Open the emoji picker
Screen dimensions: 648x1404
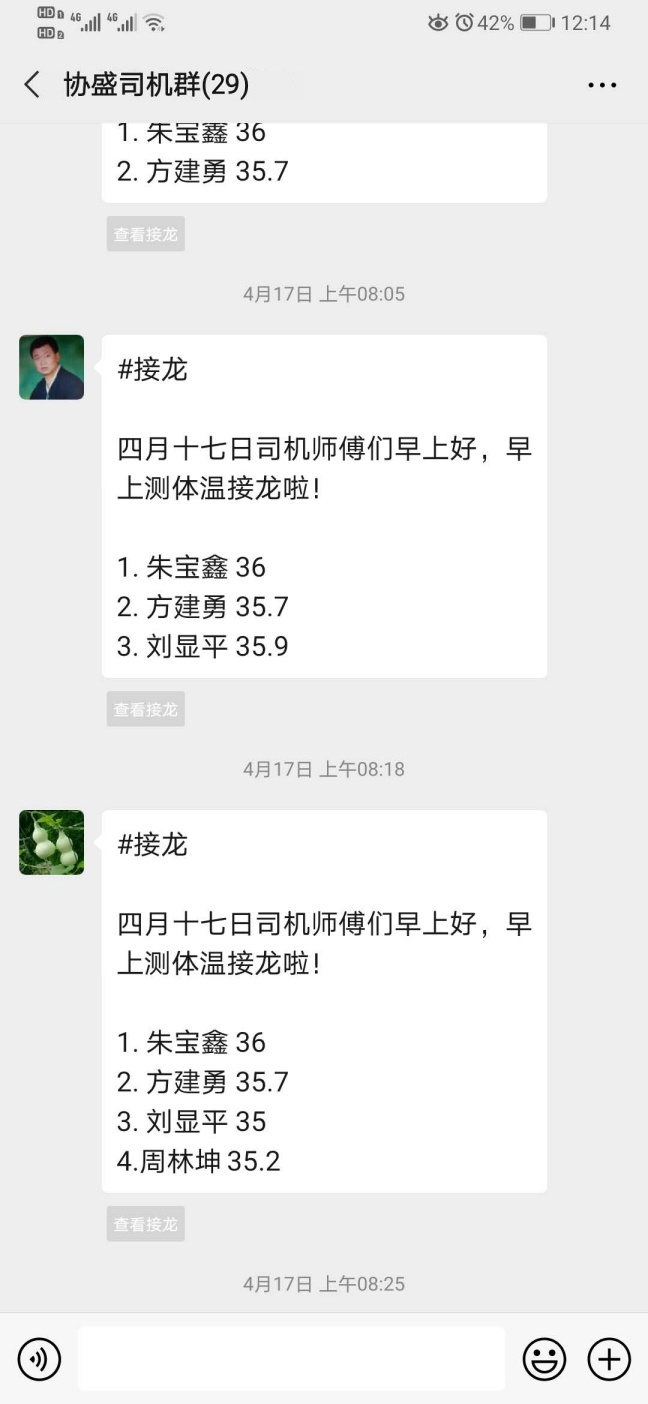tap(544, 1359)
